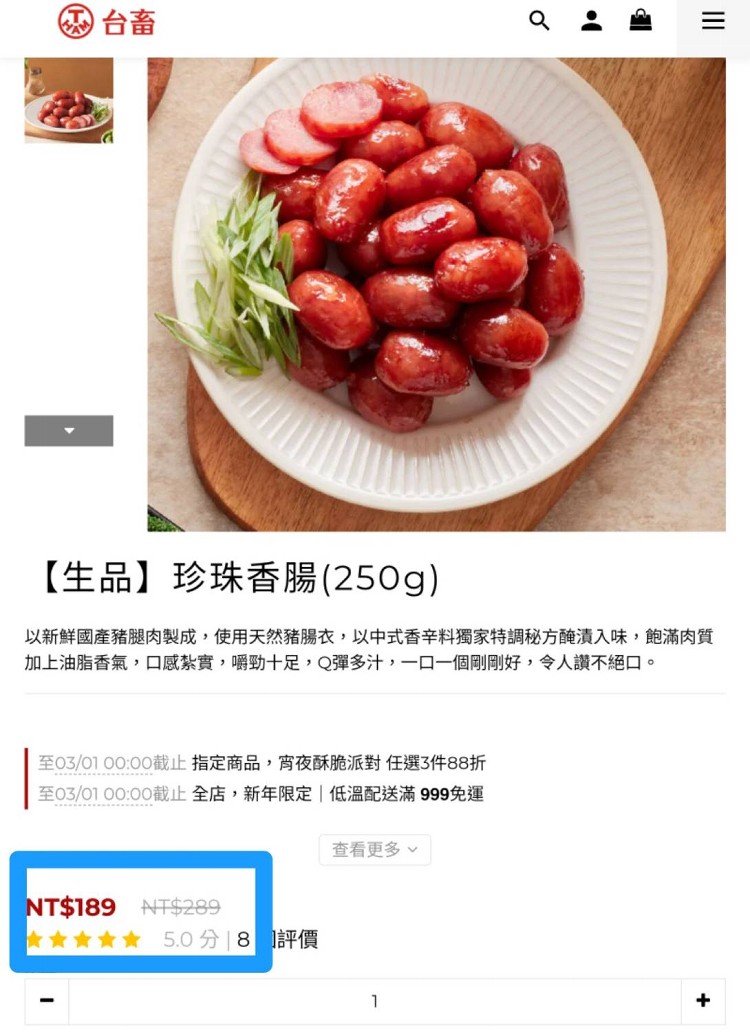The height and width of the screenshot is (1033, 750).
Task: Open the hamburger menu
Action: [713, 21]
